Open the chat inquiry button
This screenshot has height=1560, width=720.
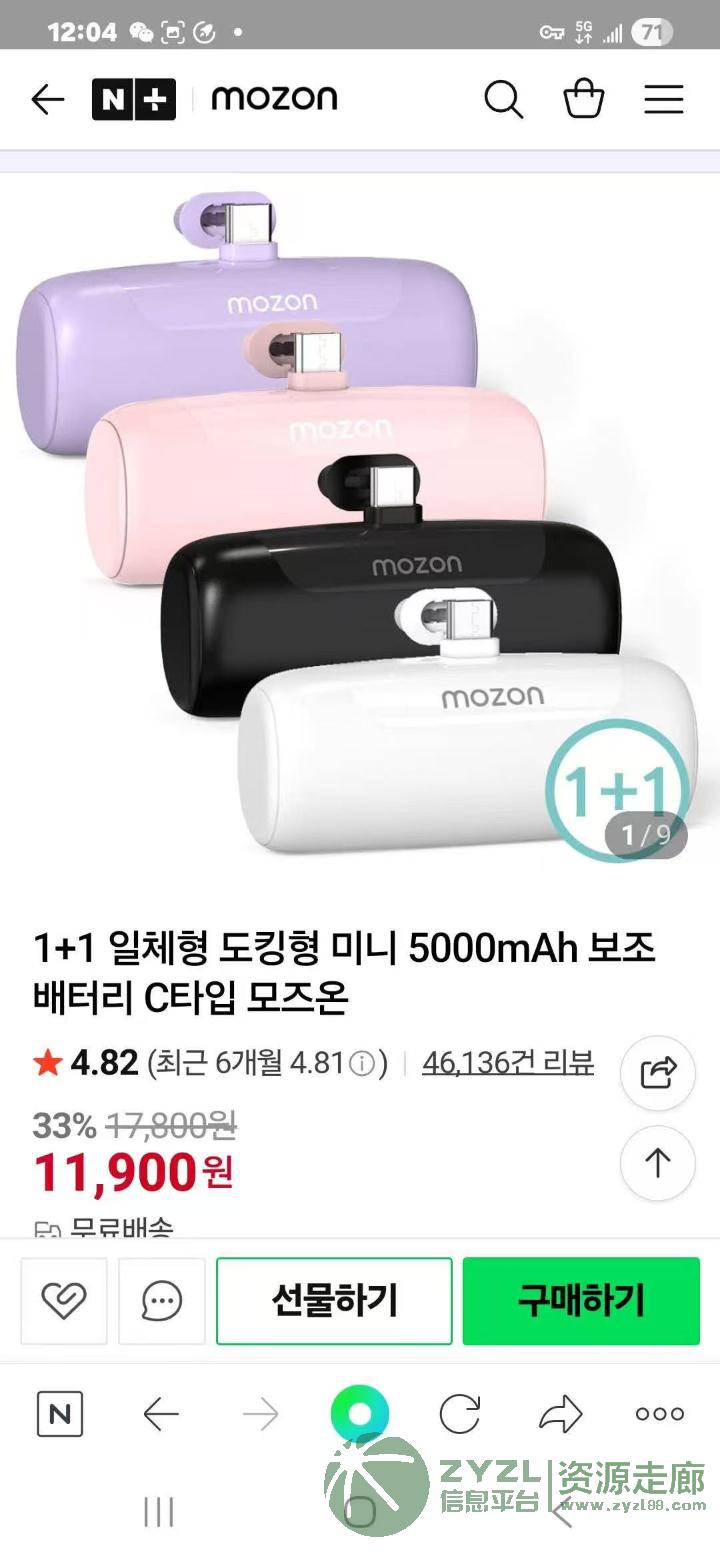(161, 1301)
